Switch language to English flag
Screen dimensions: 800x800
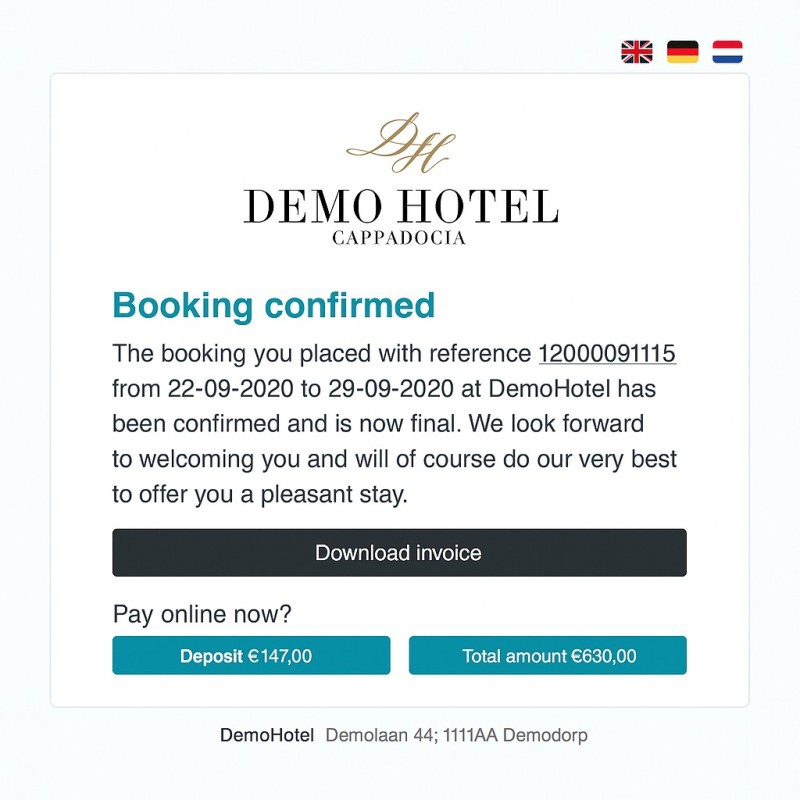point(636,52)
